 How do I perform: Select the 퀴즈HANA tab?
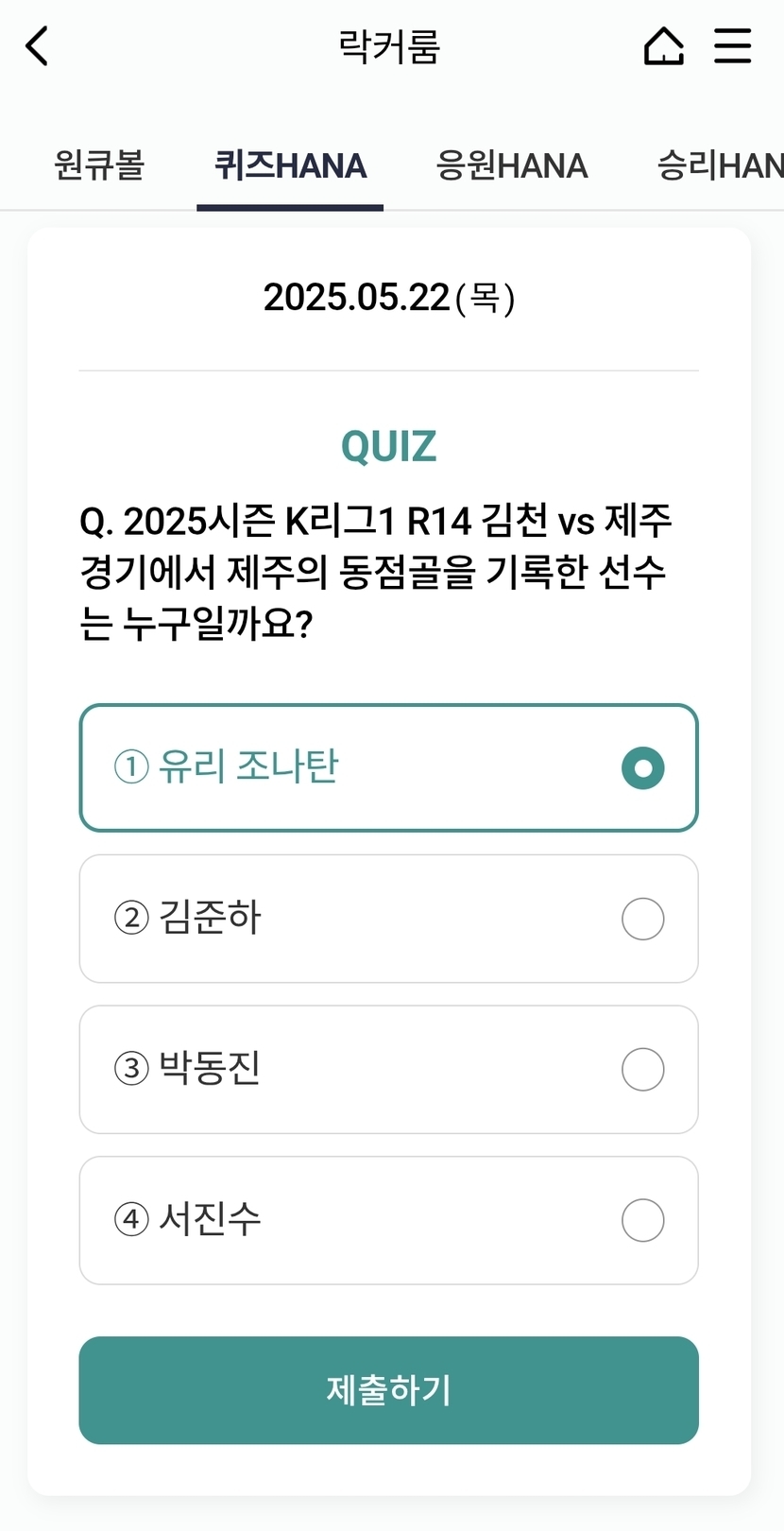[x=290, y=165]
